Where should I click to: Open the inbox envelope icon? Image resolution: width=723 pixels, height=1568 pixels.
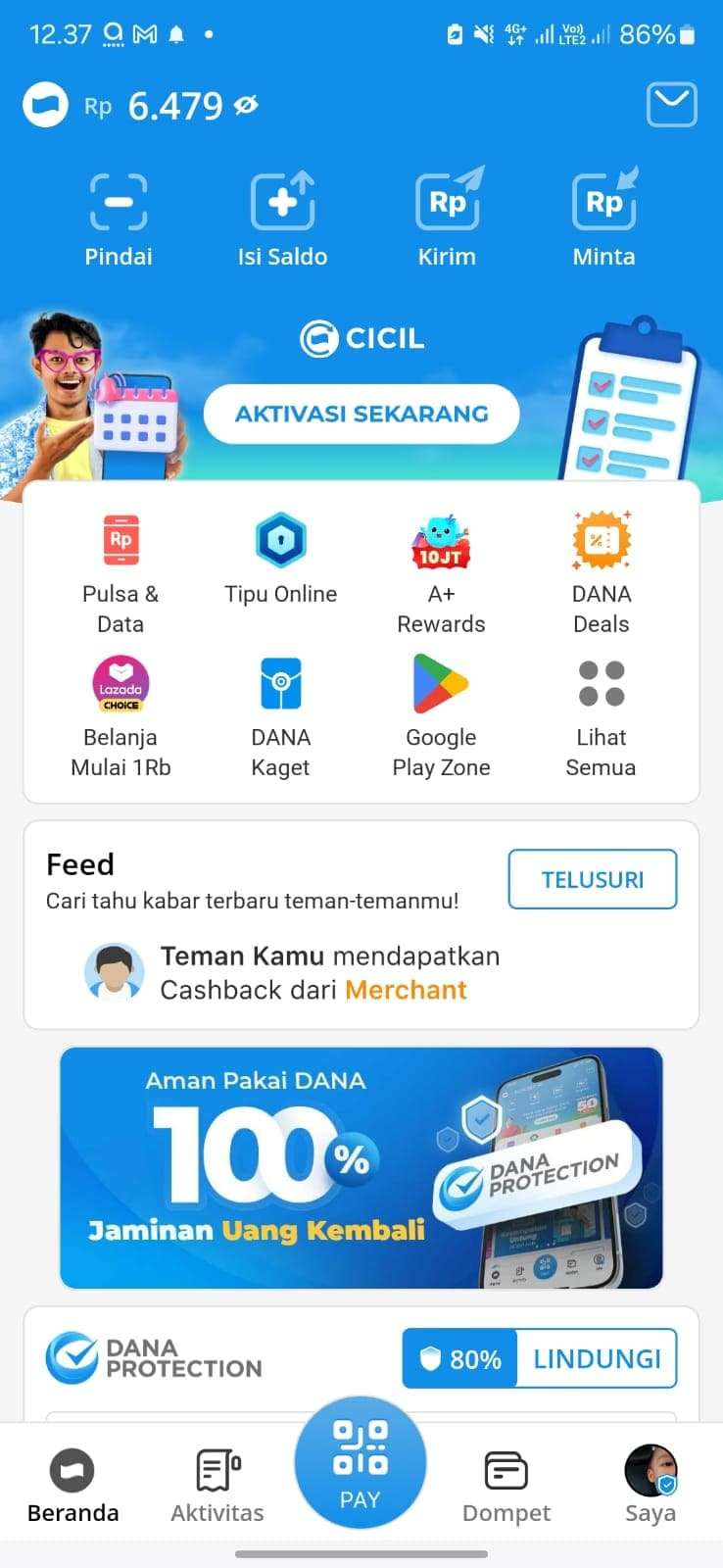(x=671, y=105)
